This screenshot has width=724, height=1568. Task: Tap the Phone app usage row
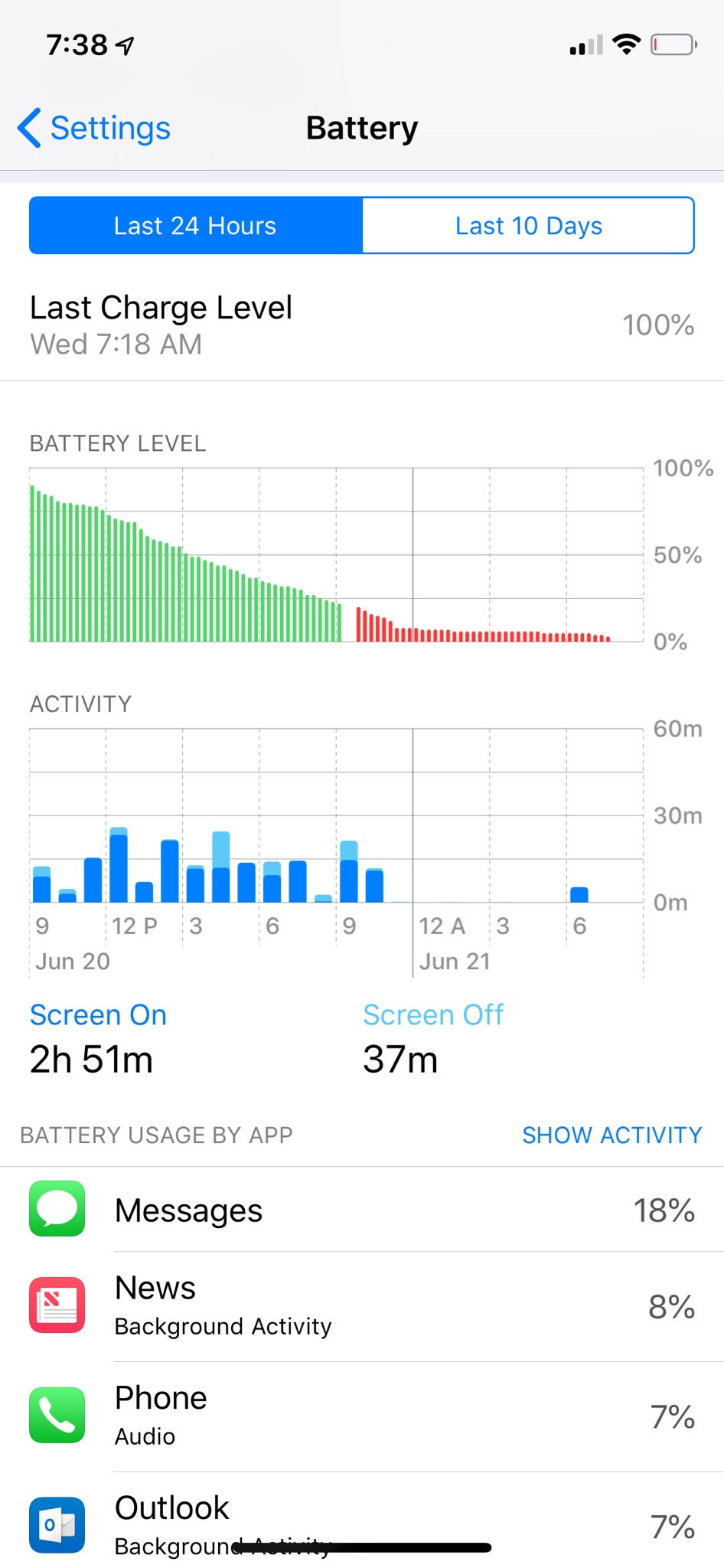tap(362, 1416)
